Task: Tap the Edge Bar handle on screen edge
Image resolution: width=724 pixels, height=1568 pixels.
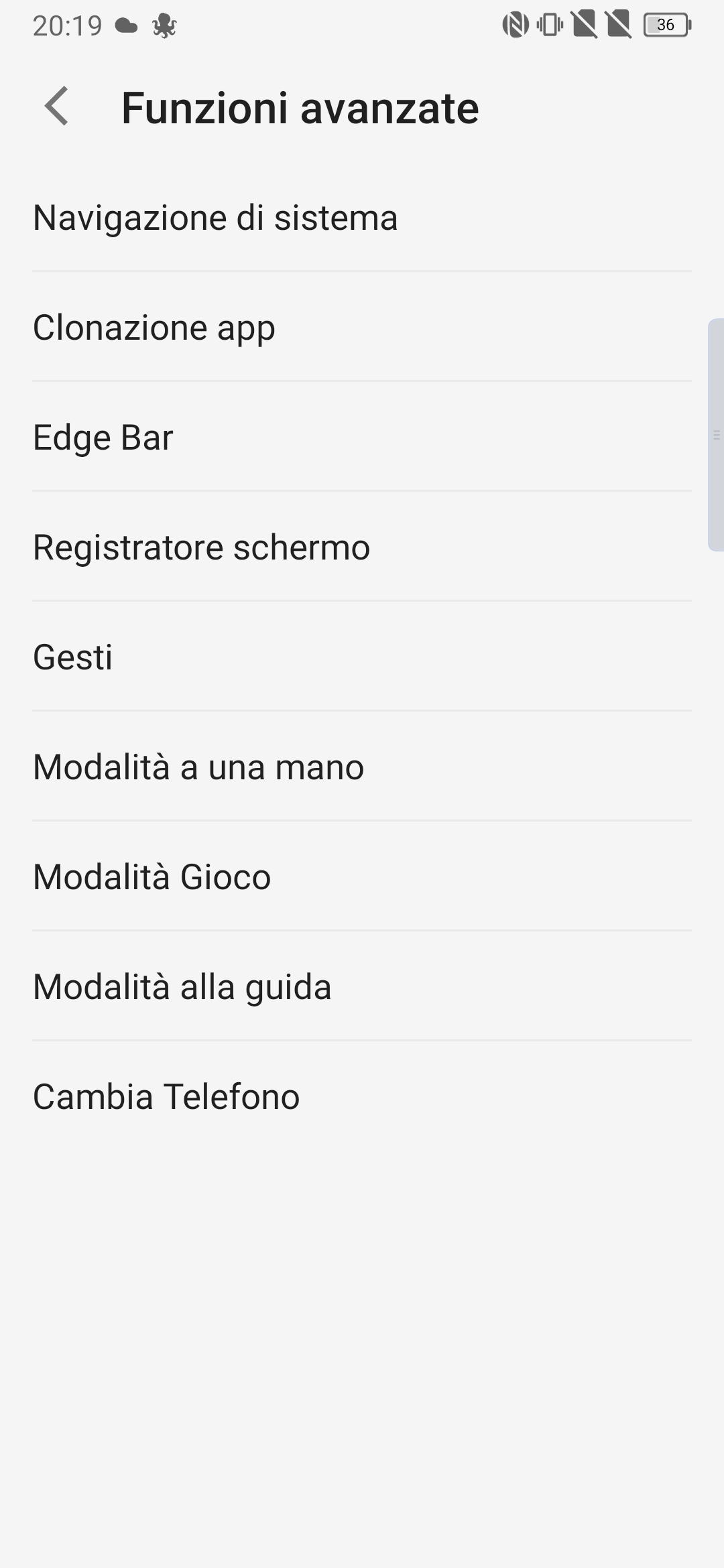Action: [x=716, y=435]
